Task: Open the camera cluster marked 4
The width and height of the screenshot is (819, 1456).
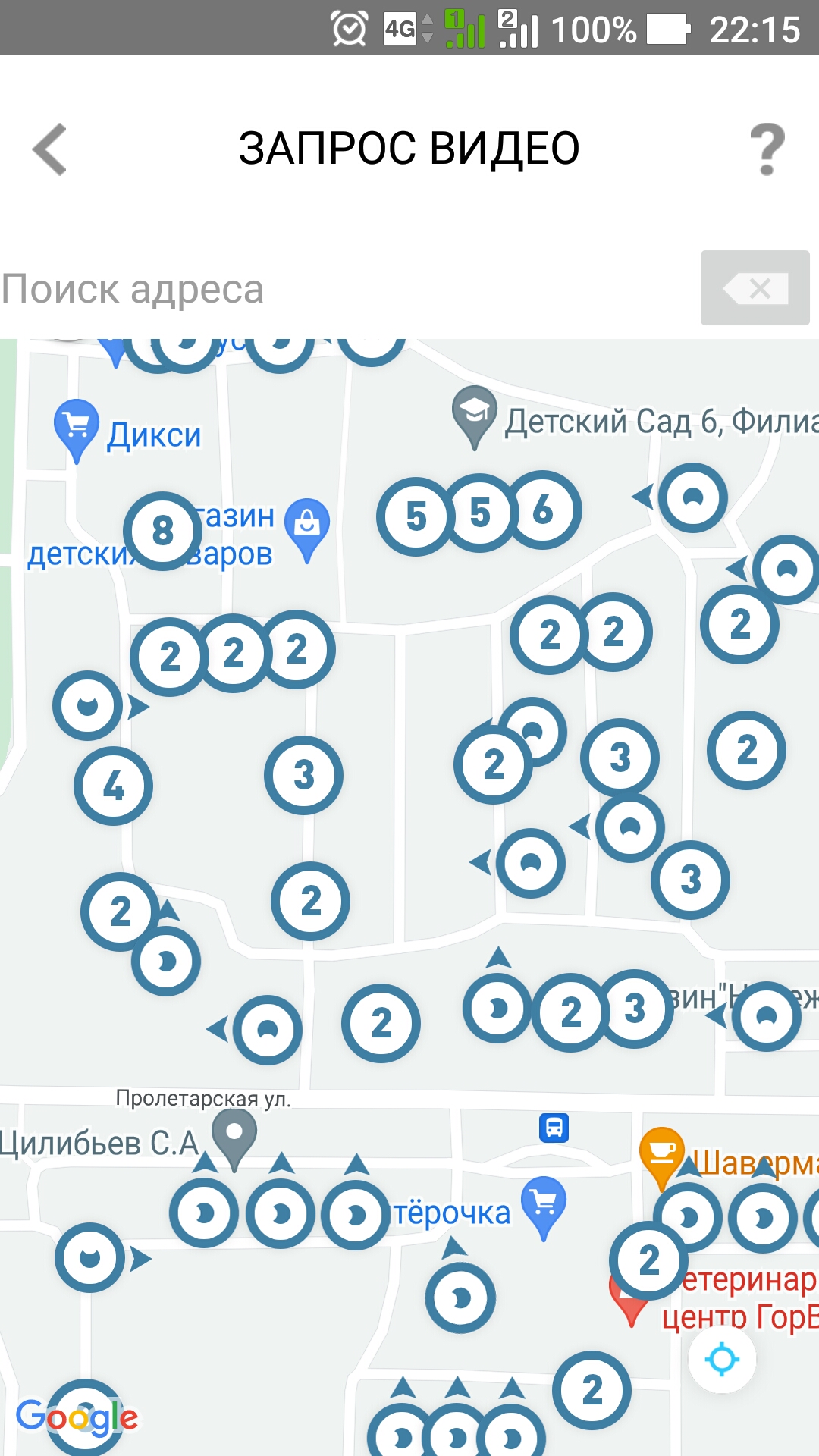Action: 113,786
